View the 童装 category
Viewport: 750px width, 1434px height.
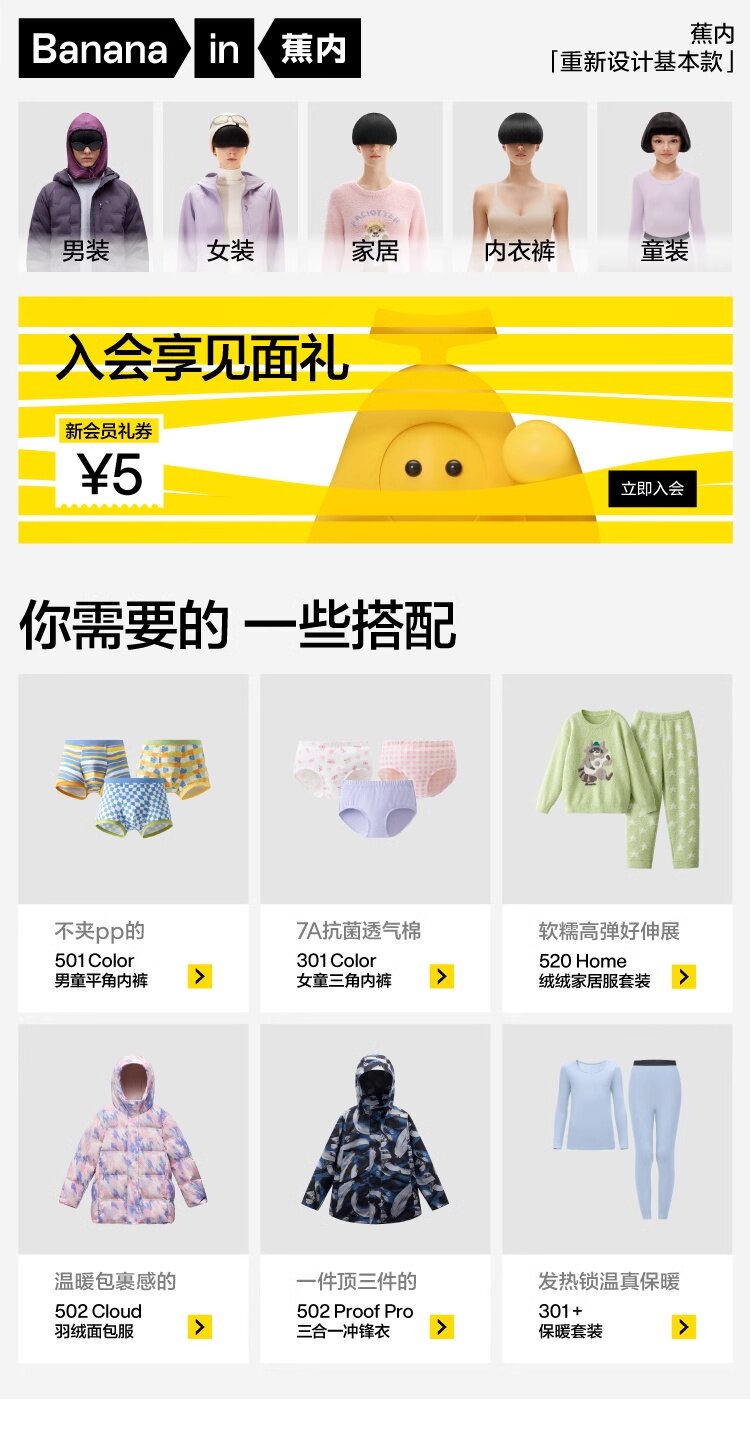[x=665, y=187]
